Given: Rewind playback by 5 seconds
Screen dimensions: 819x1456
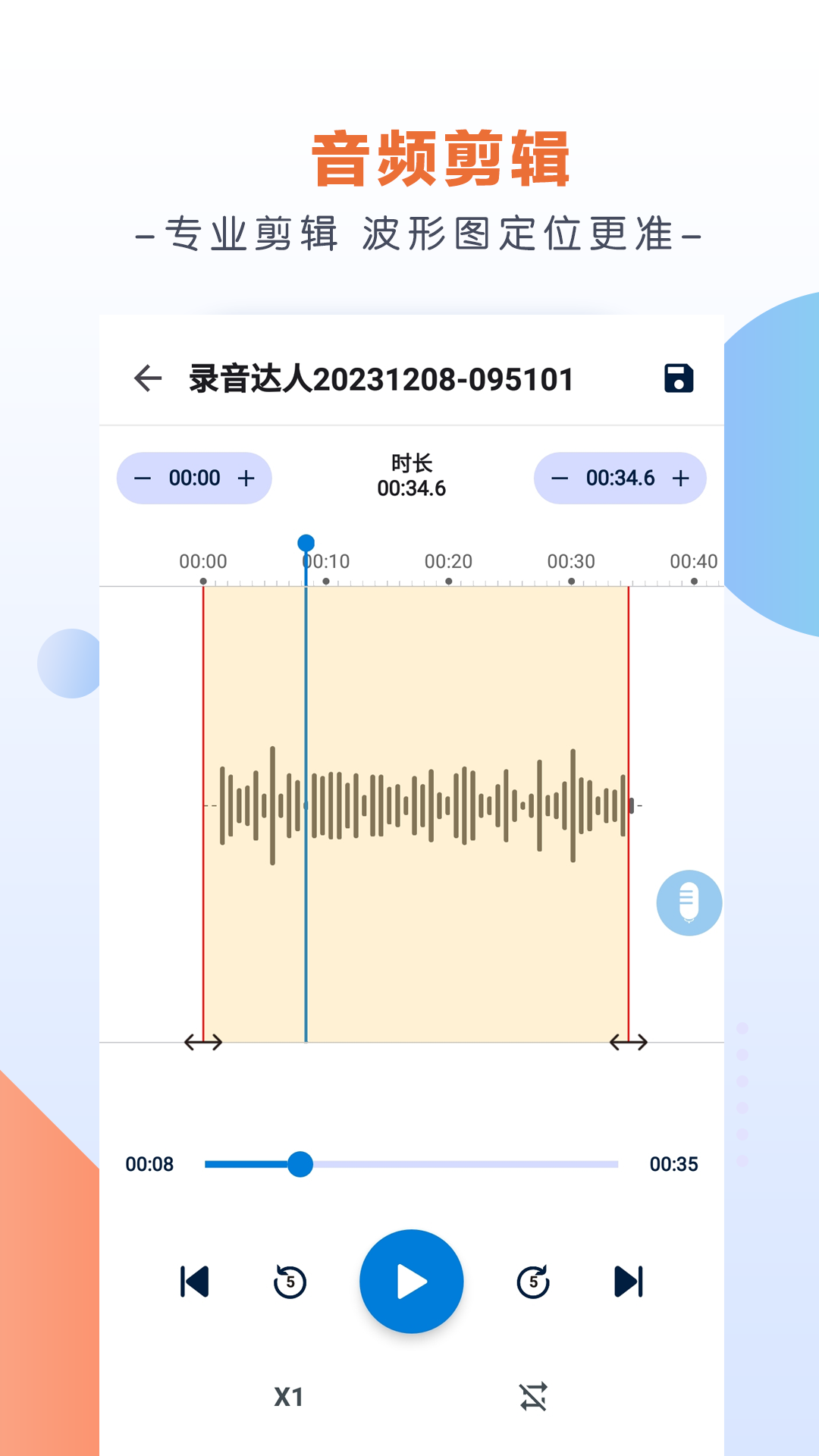Looking at the screenshot, I should pyautogui.click(x=289, y=1282).
